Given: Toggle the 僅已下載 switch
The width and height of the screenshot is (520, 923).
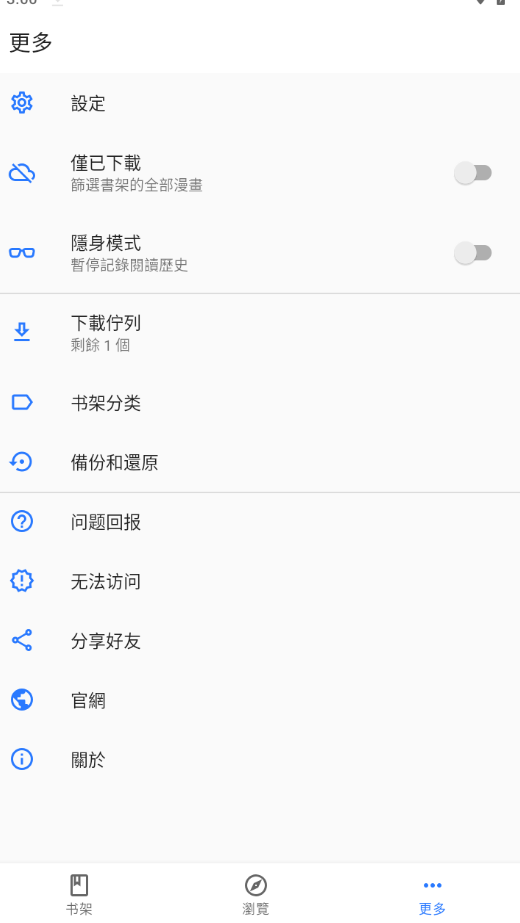Looking at the screenshot, I should click(x=473, y=173).
